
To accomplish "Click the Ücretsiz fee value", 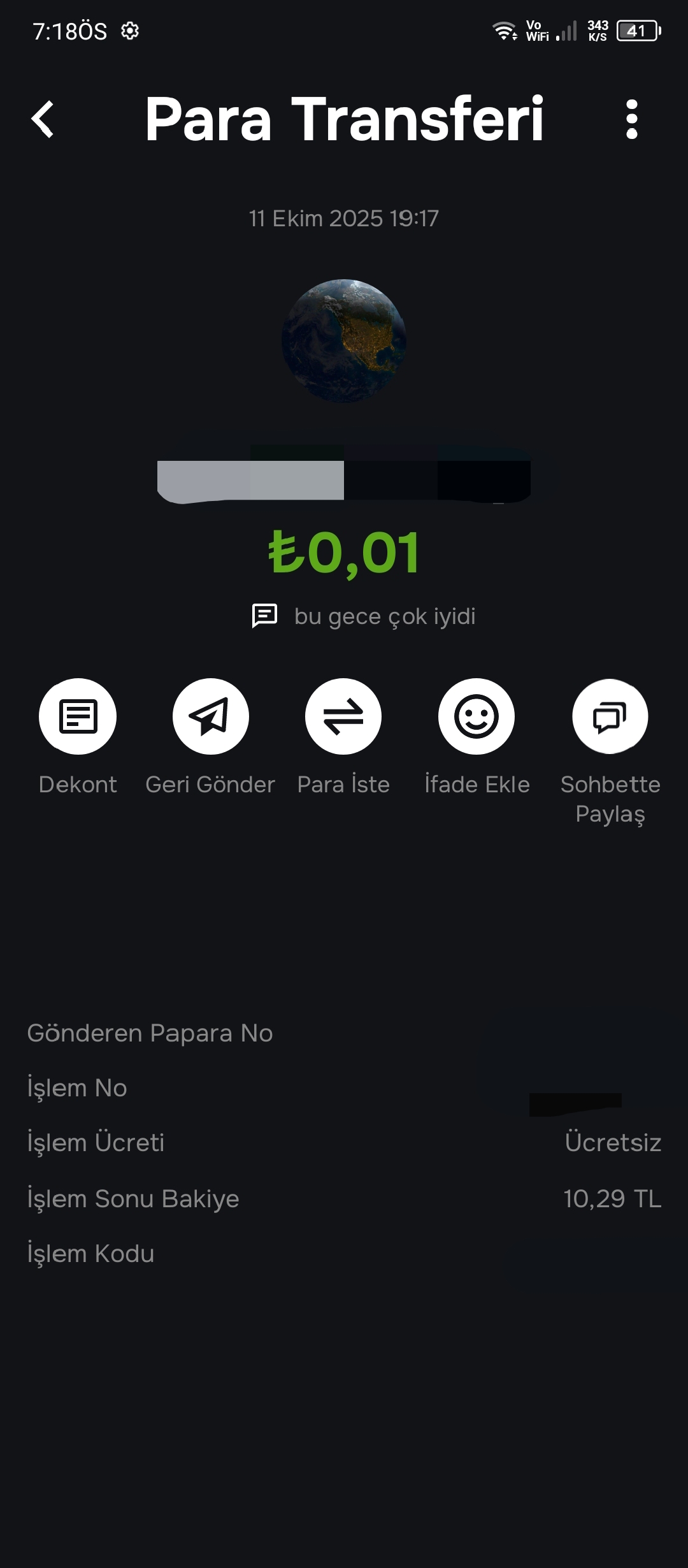I will (612, 1142).
